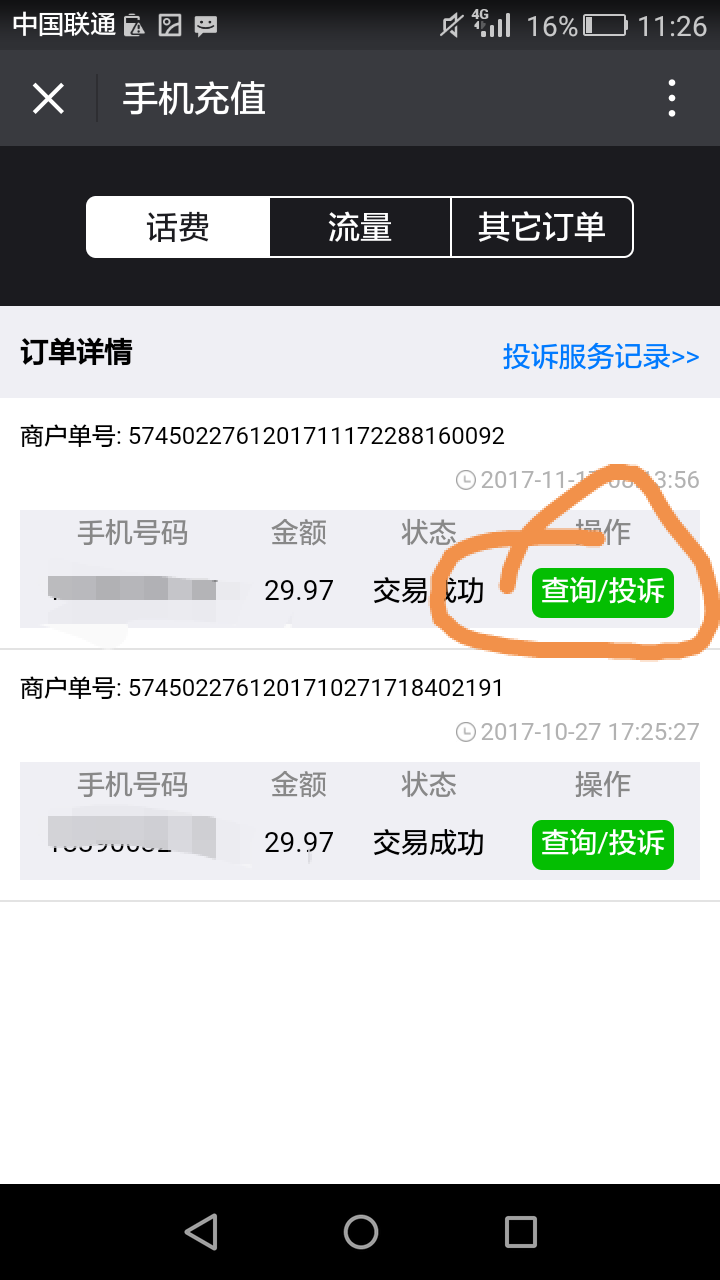The height and width of the screenshot is (1280, 720).
Task: Go back using system navigation bar
Action: [x=201, y=1232]
